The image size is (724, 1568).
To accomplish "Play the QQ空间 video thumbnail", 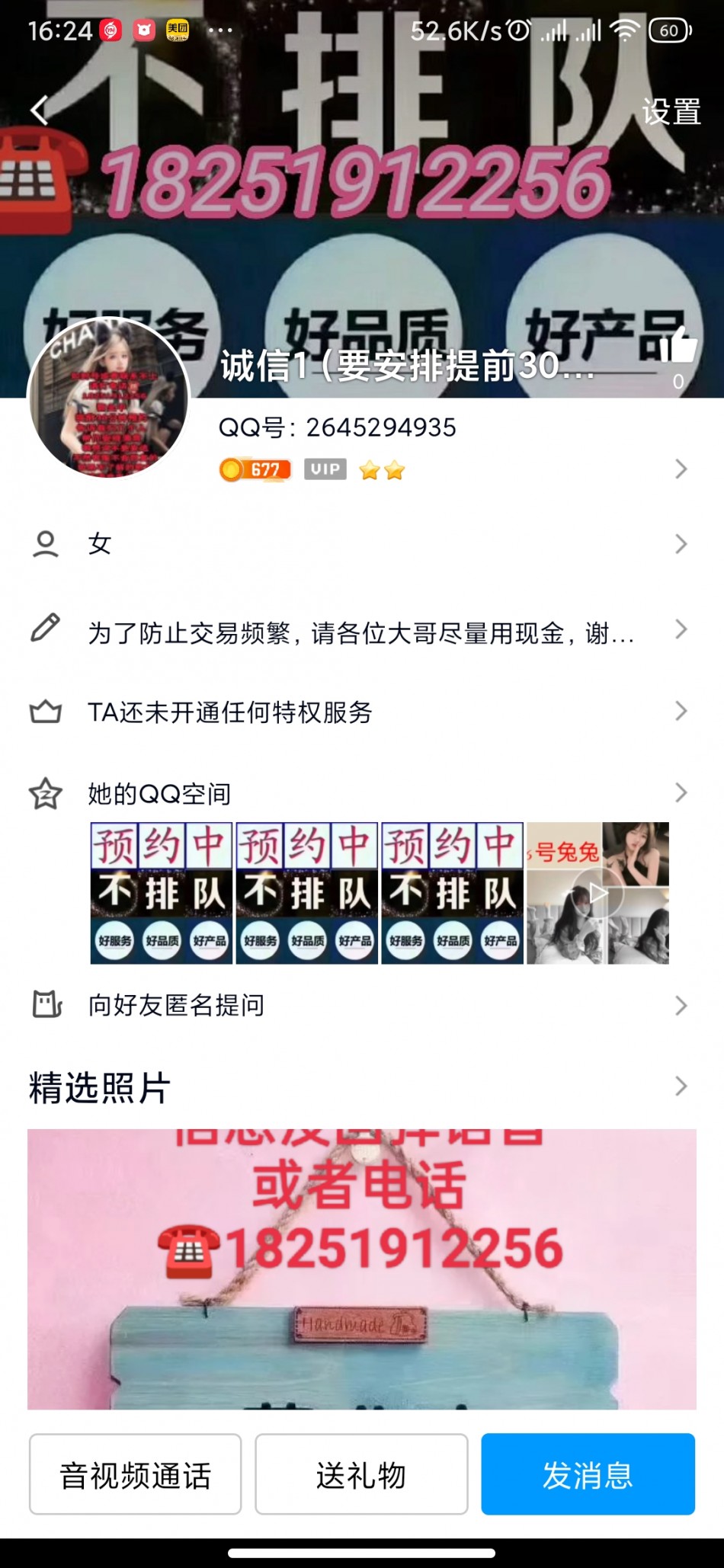I will [598, 893].
